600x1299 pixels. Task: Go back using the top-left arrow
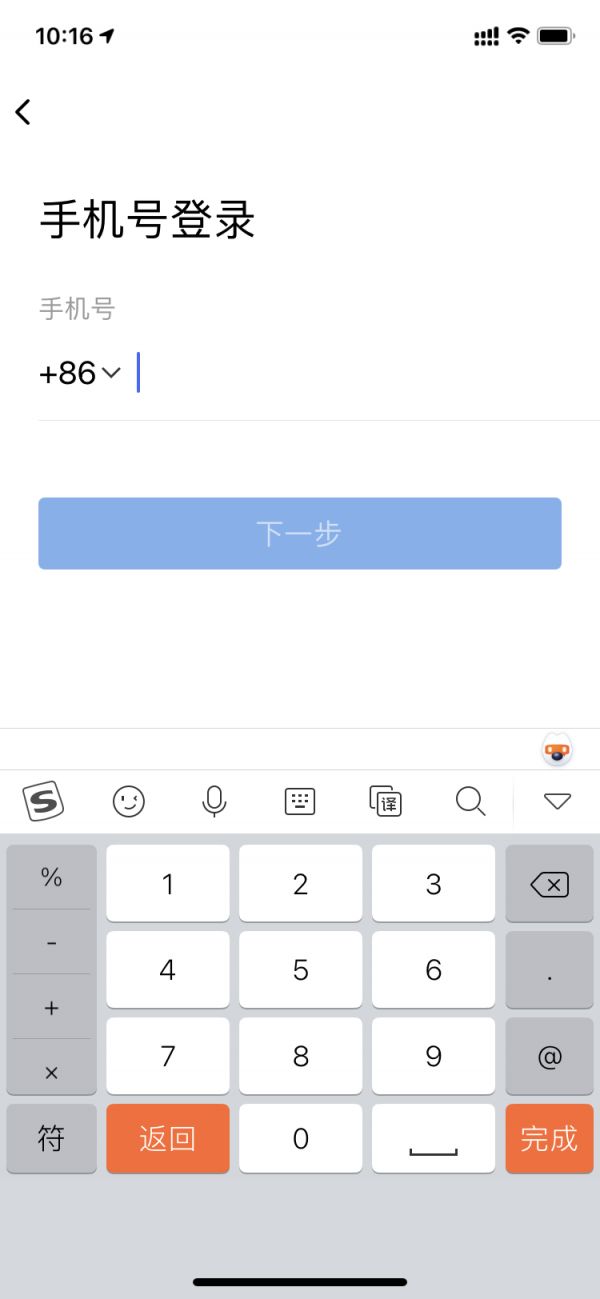point(23,112)
